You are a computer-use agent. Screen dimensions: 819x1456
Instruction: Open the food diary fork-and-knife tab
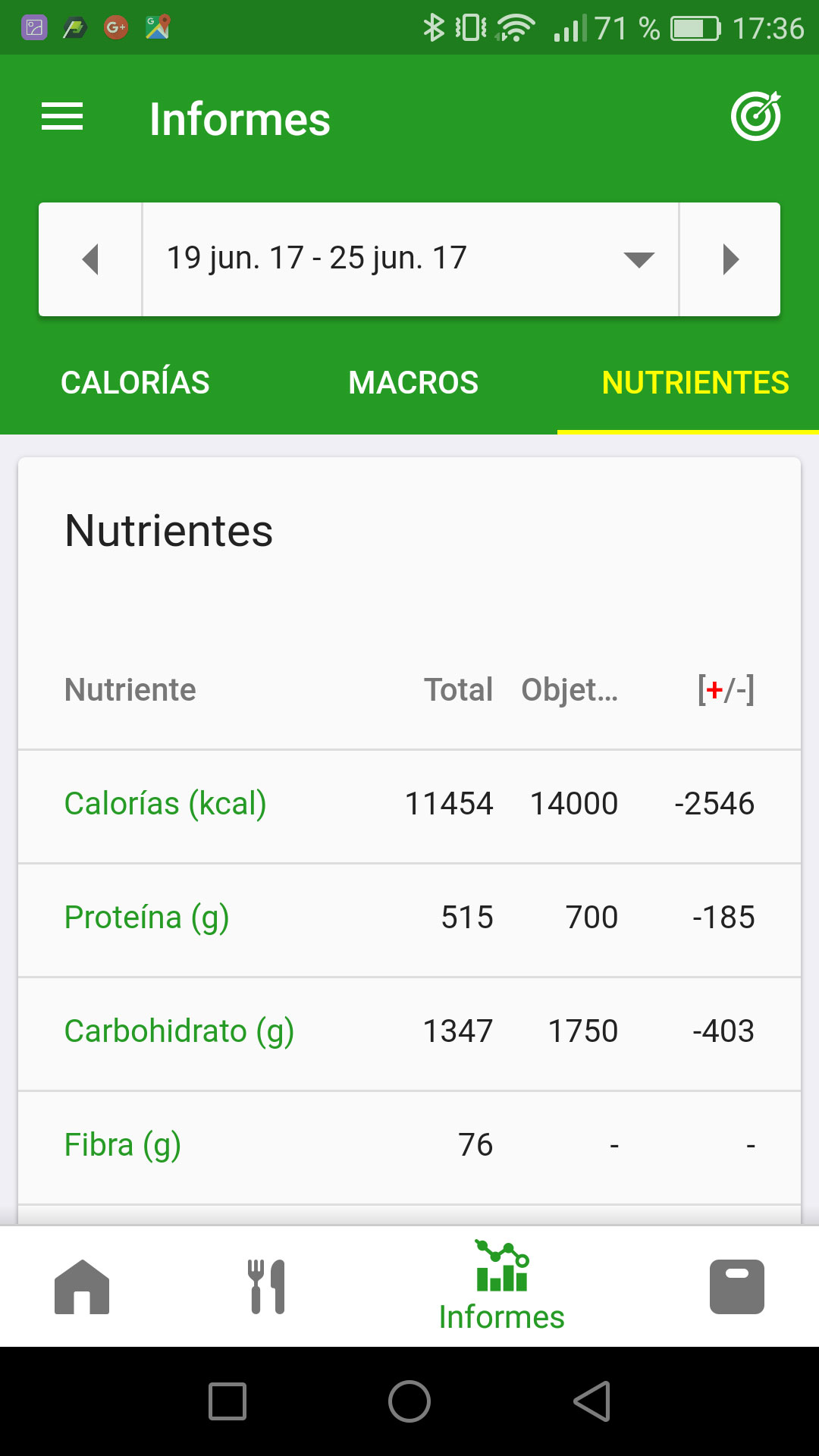[x=267, y=1287]
